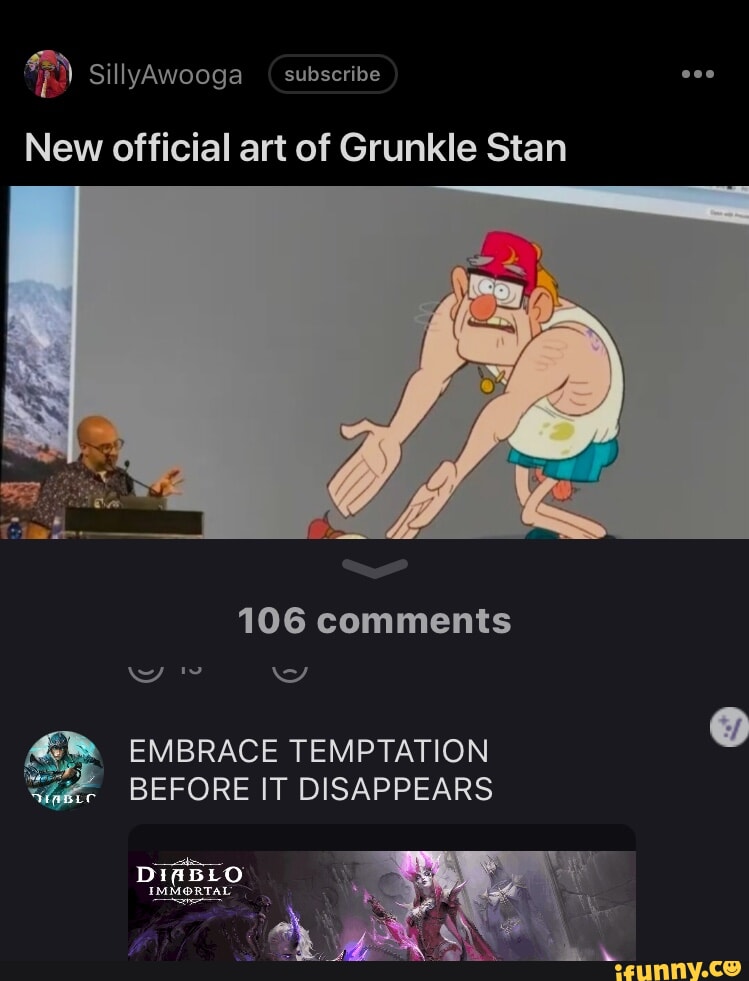Subscribe to SillyAwooga
This screenshot has width=749, height=981.
click(332, 74)
